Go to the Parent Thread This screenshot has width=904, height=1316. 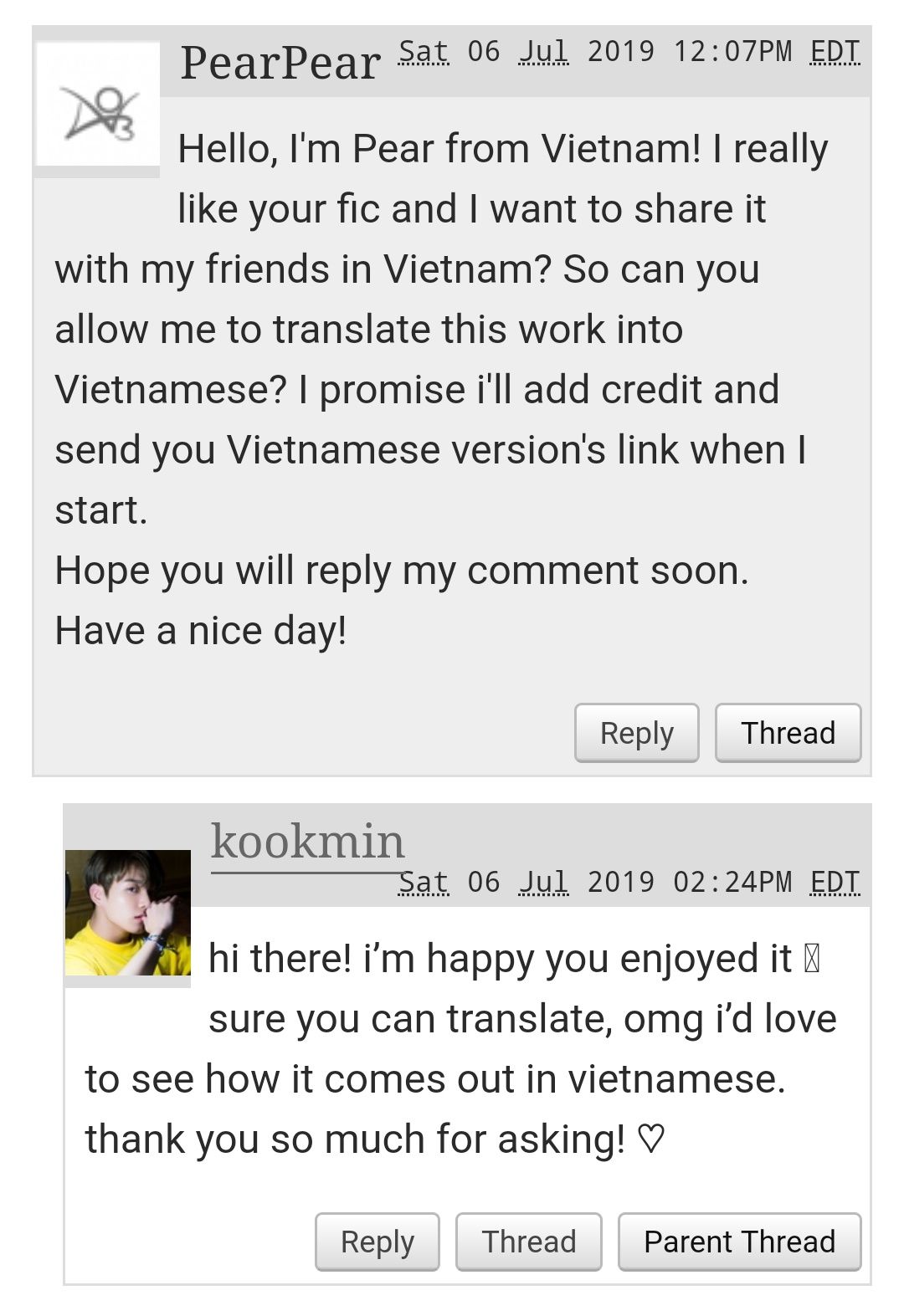point(739,1242)
